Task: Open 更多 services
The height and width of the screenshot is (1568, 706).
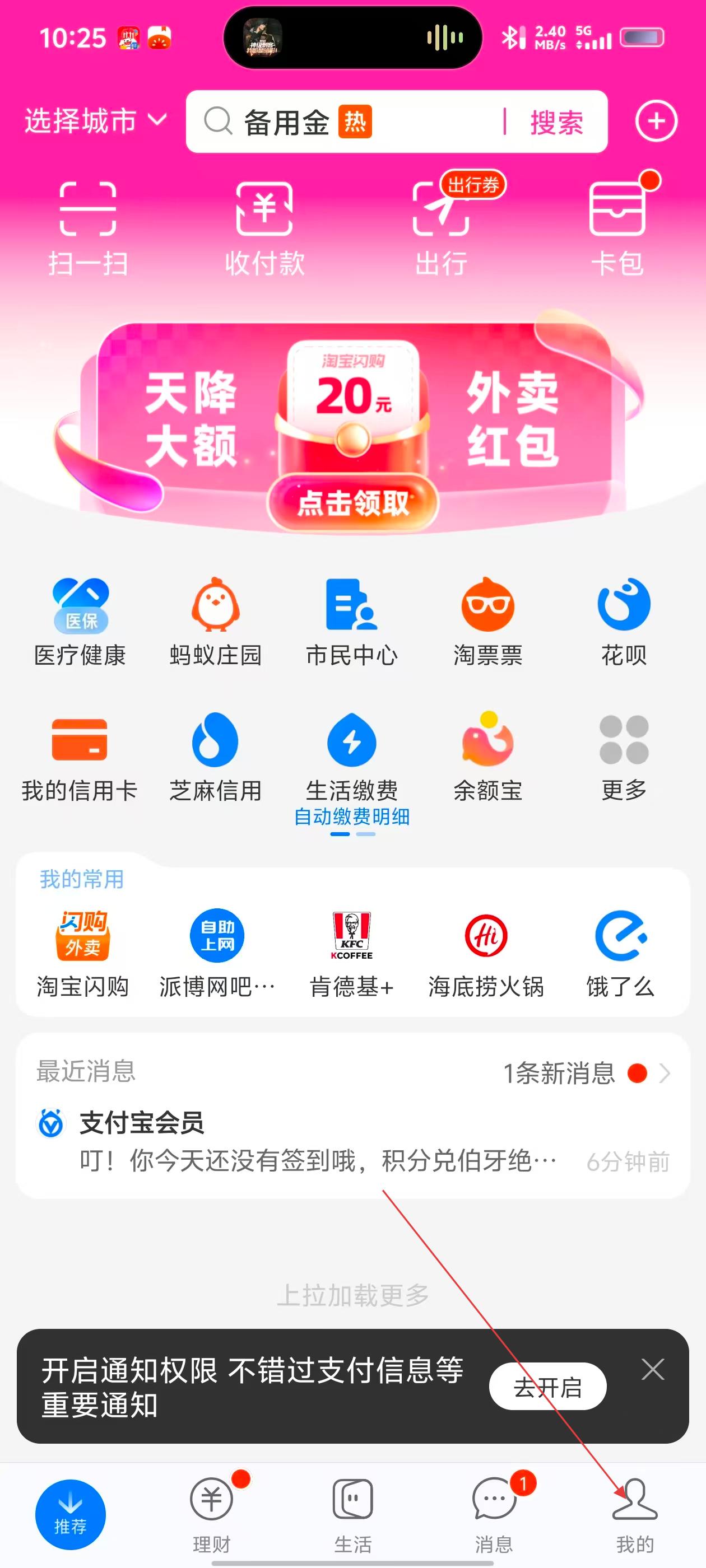Action: tap(624, 756)
